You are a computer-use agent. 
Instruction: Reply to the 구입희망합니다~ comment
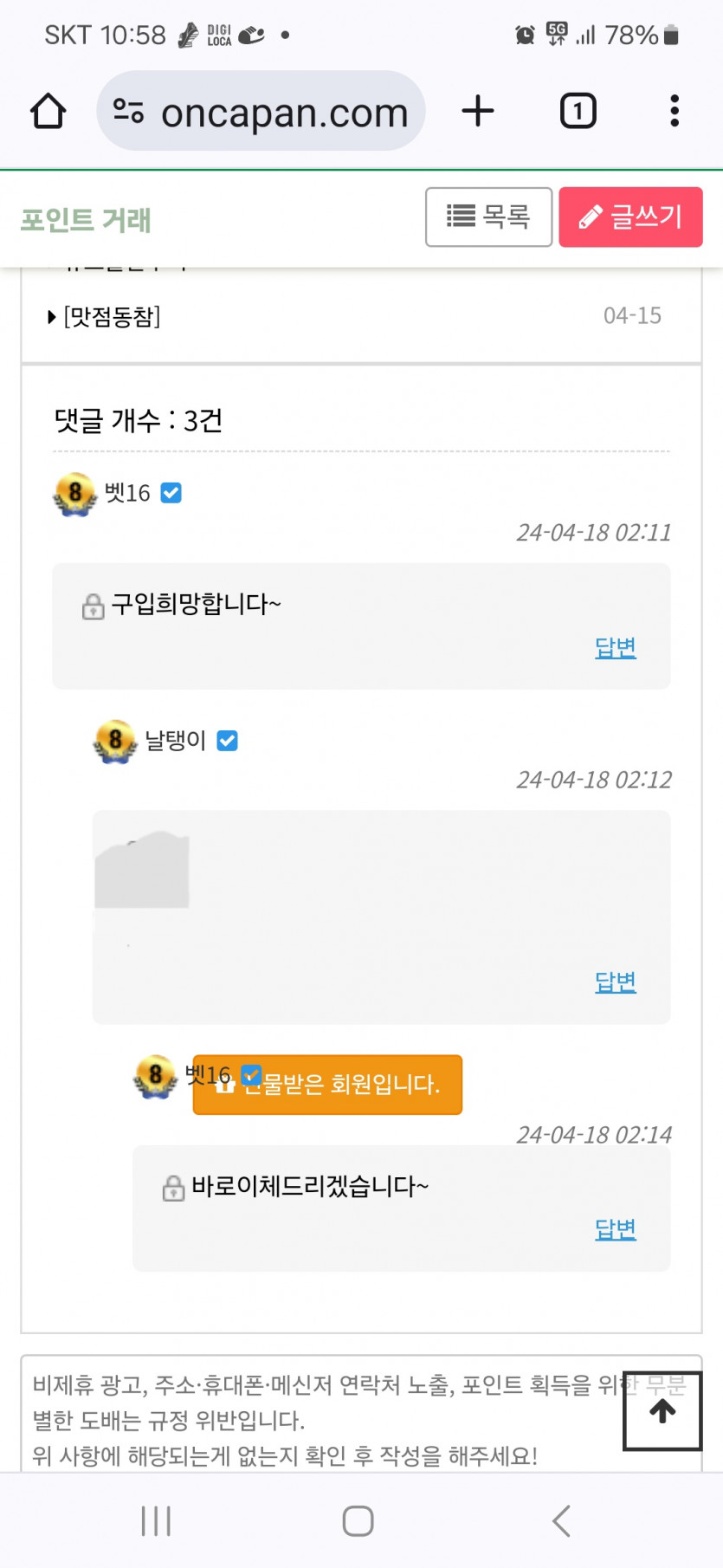(615, 647)
